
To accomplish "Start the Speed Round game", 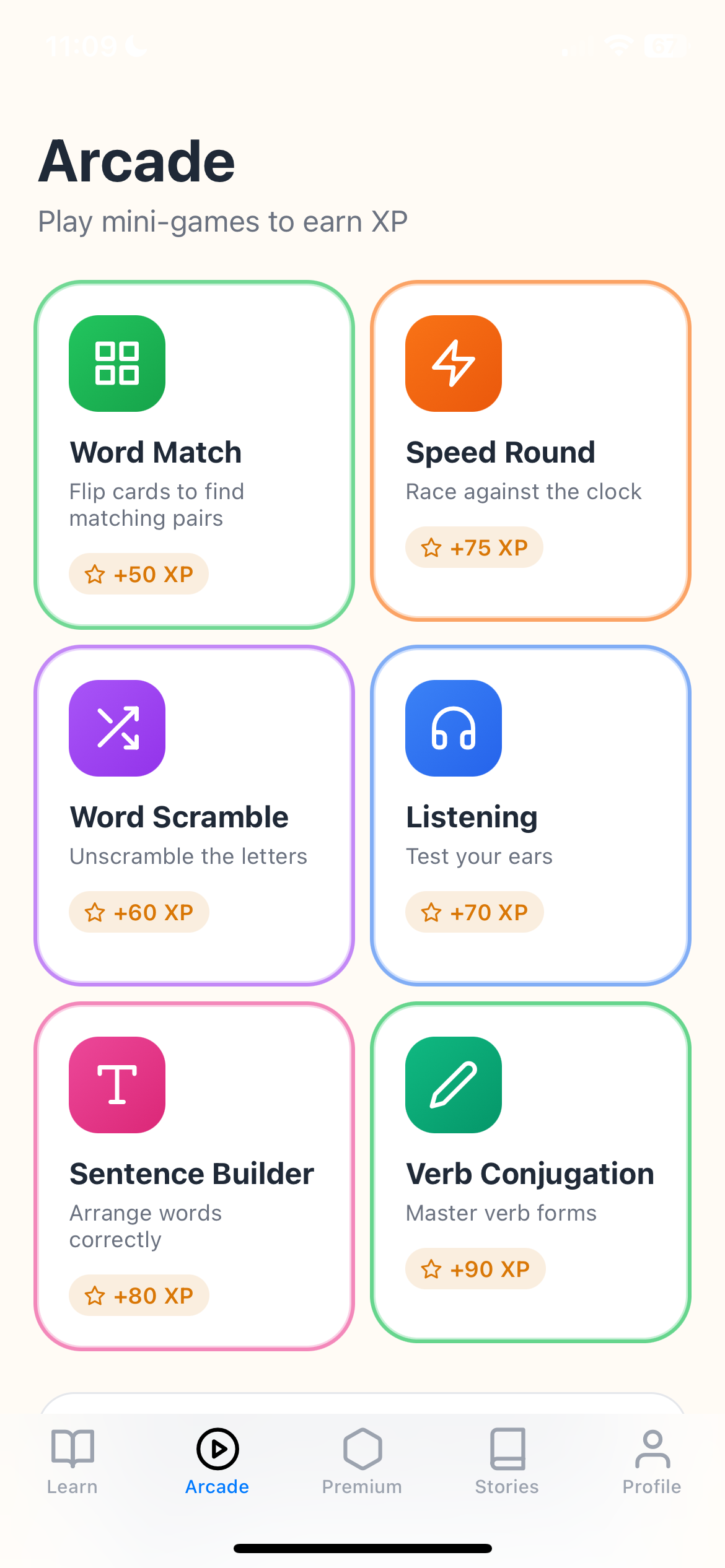I will tap(530, 451).
